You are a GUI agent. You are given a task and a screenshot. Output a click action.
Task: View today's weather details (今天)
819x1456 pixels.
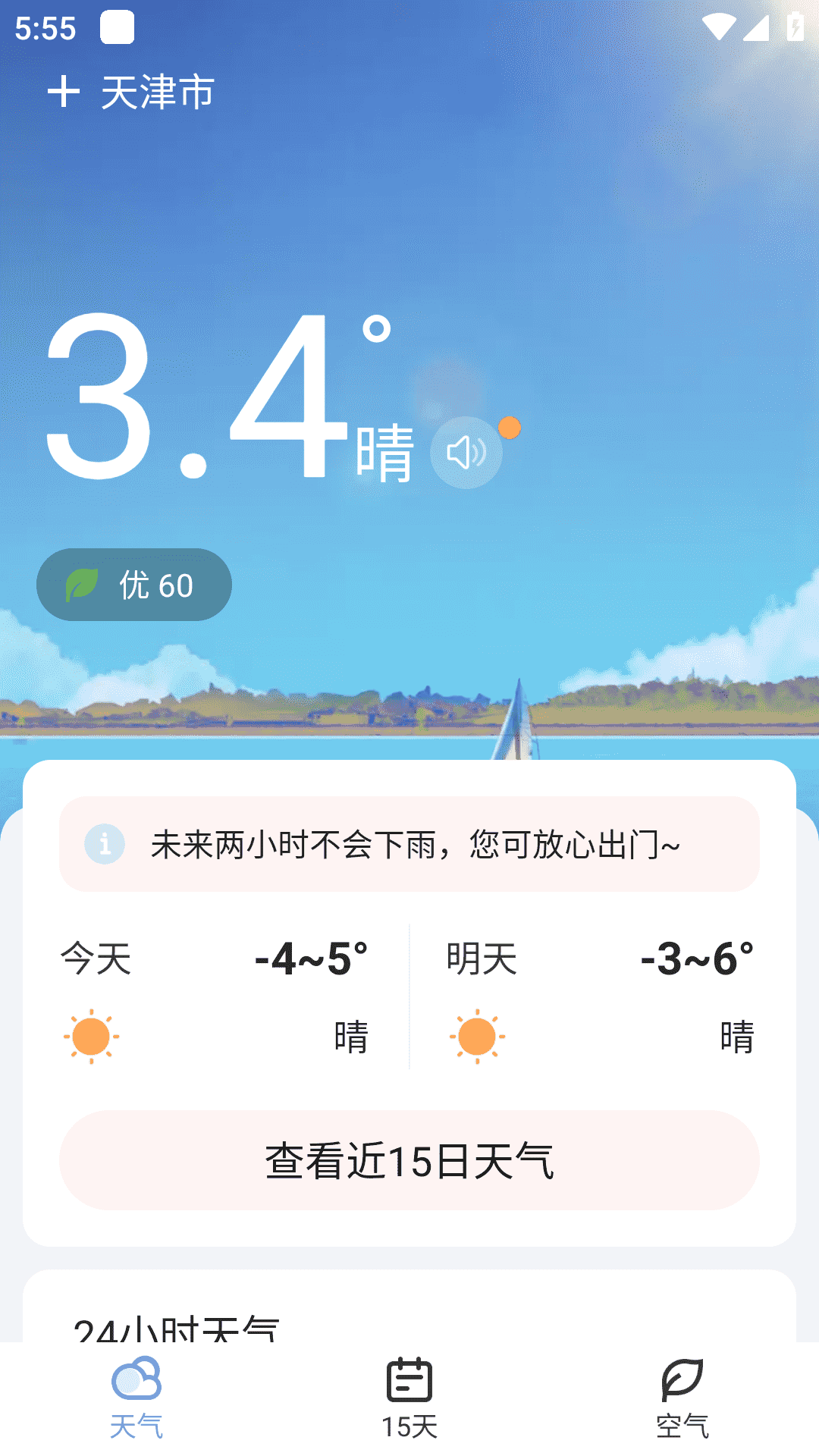[x=216, y=996]
